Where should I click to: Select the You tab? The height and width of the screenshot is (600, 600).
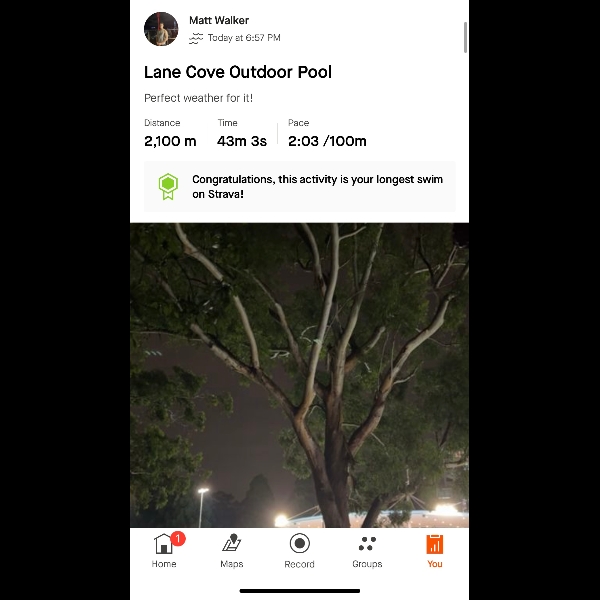tap(434, 550)
